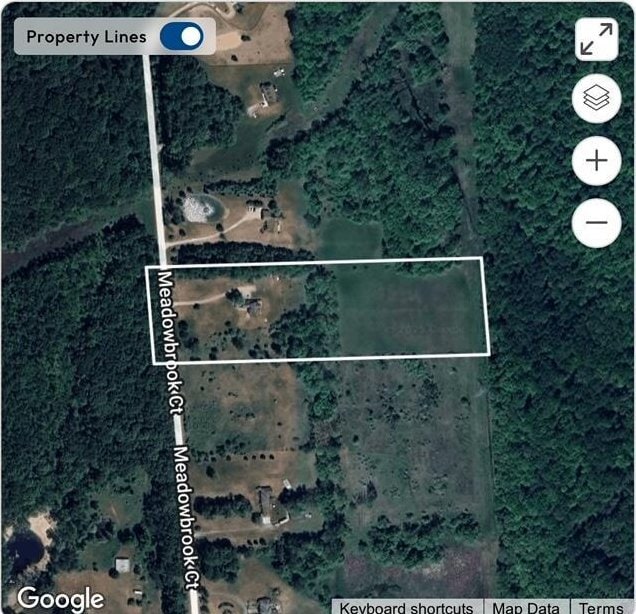636x614 pixels.
Task: Open the Terms link
Action: pos(601,607)
